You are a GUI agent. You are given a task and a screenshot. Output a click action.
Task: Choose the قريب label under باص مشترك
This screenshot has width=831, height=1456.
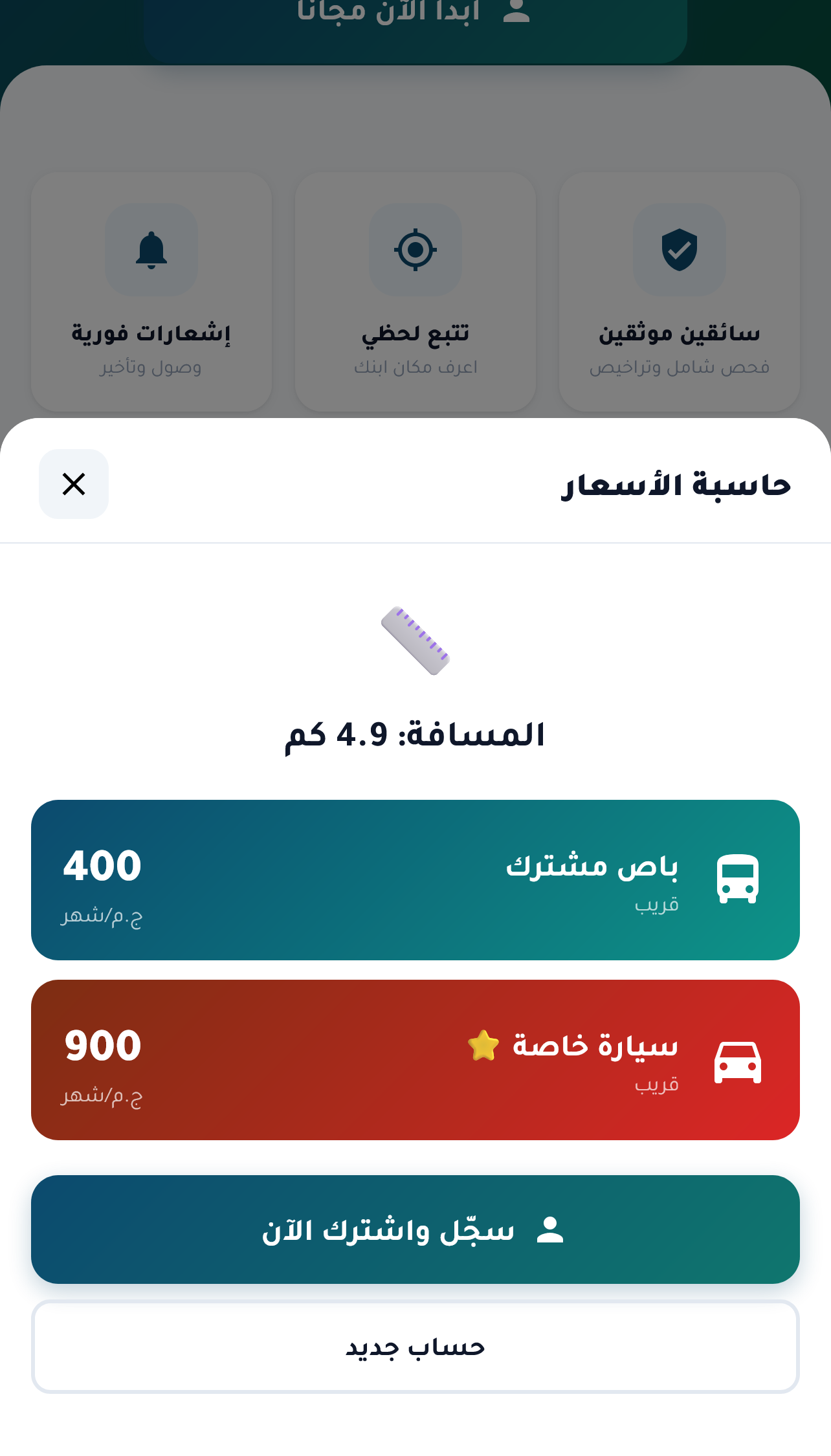(x=656, y=906)
